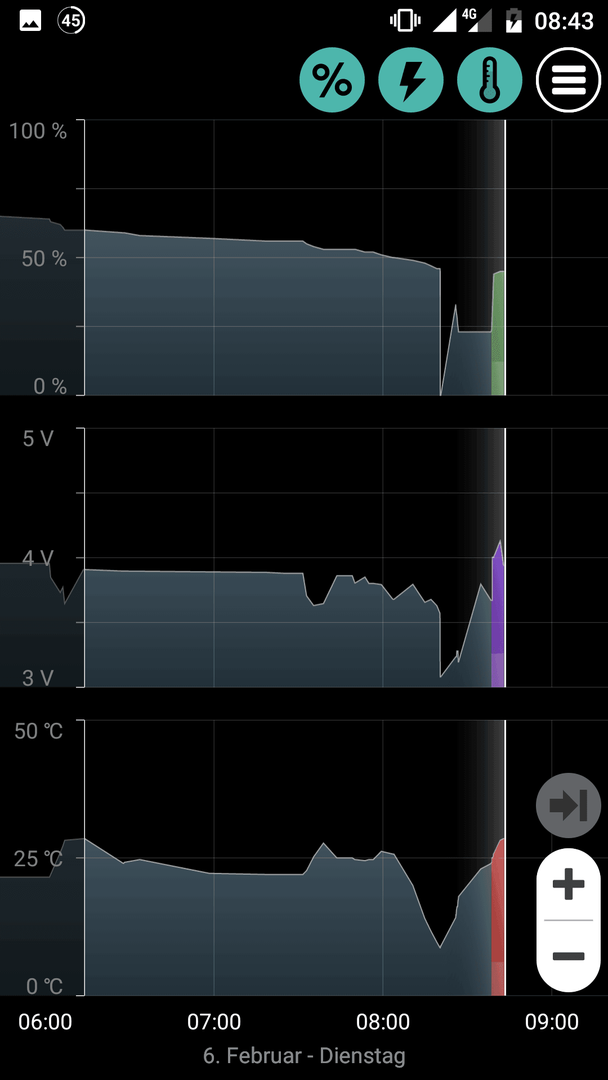Screen dimensions: 608x1080
Task: Jump to the latest data point
Action: pyautogui.click(x=568, y=805)
